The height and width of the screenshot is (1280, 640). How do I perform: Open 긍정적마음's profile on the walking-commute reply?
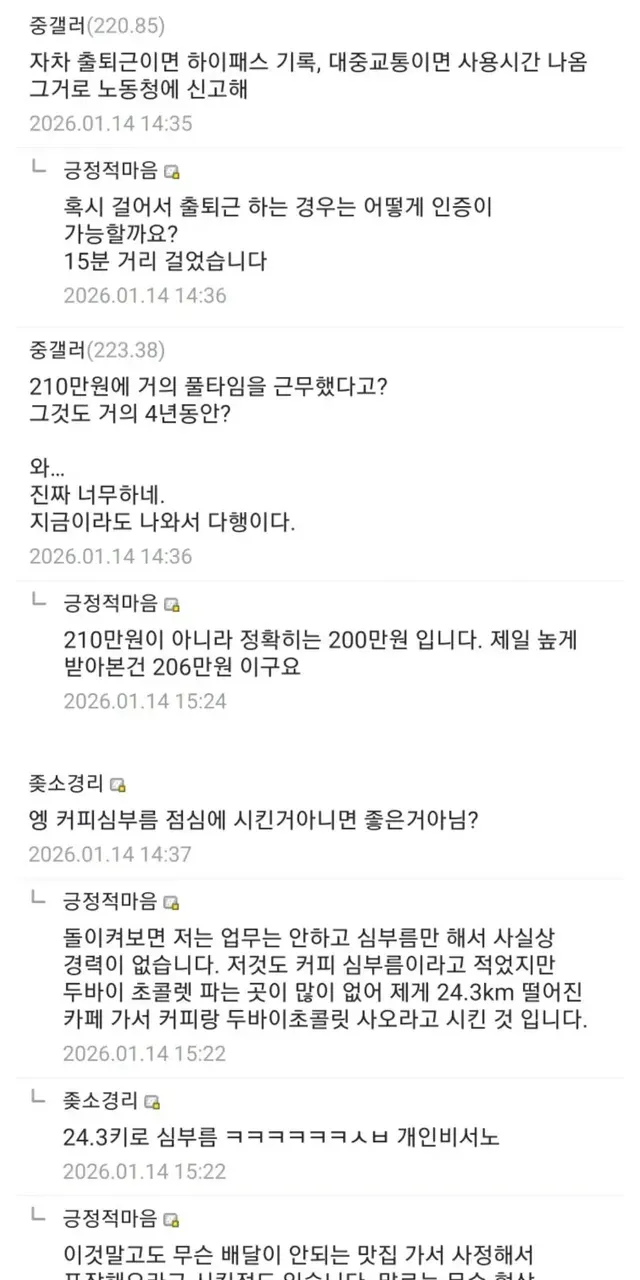110,169
